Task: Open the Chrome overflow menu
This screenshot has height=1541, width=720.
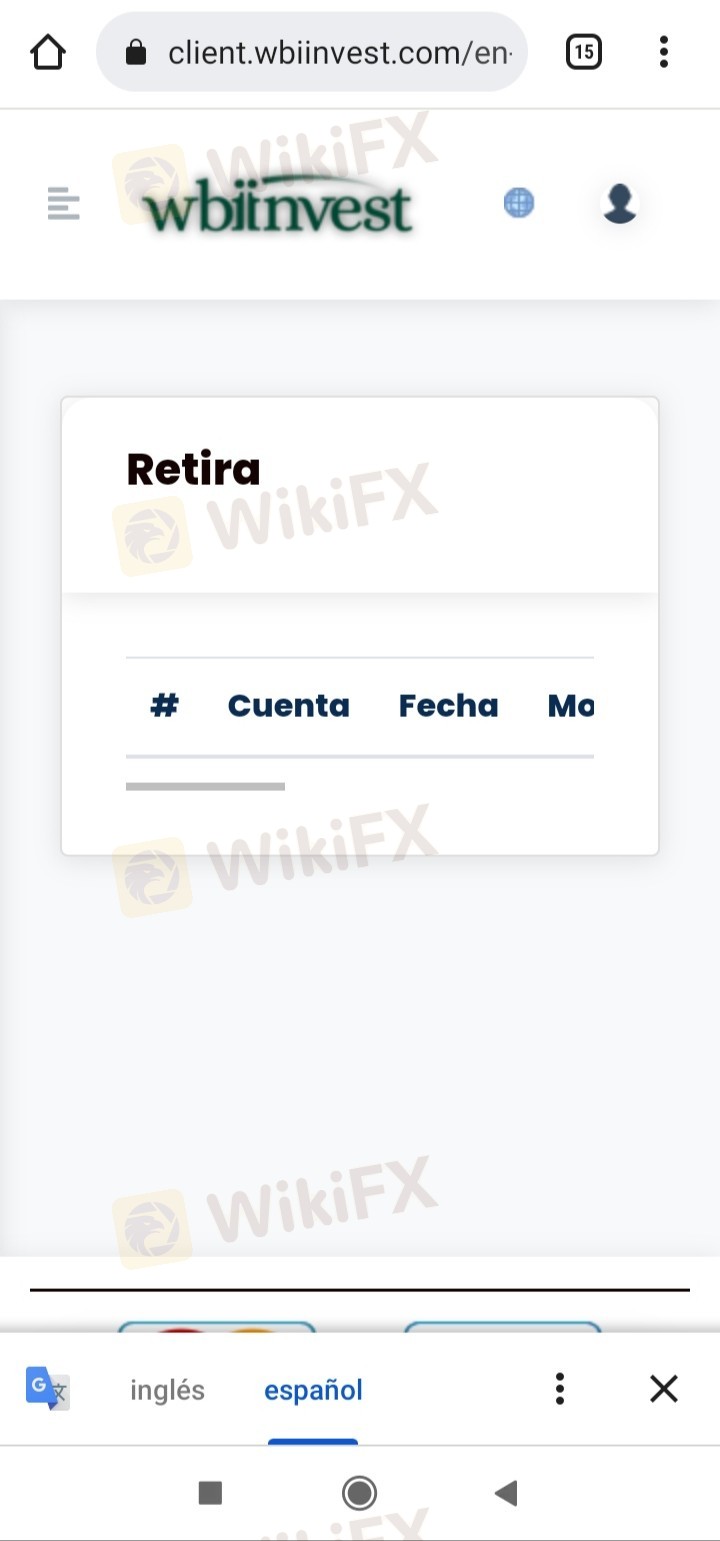Action: (663, 51)
